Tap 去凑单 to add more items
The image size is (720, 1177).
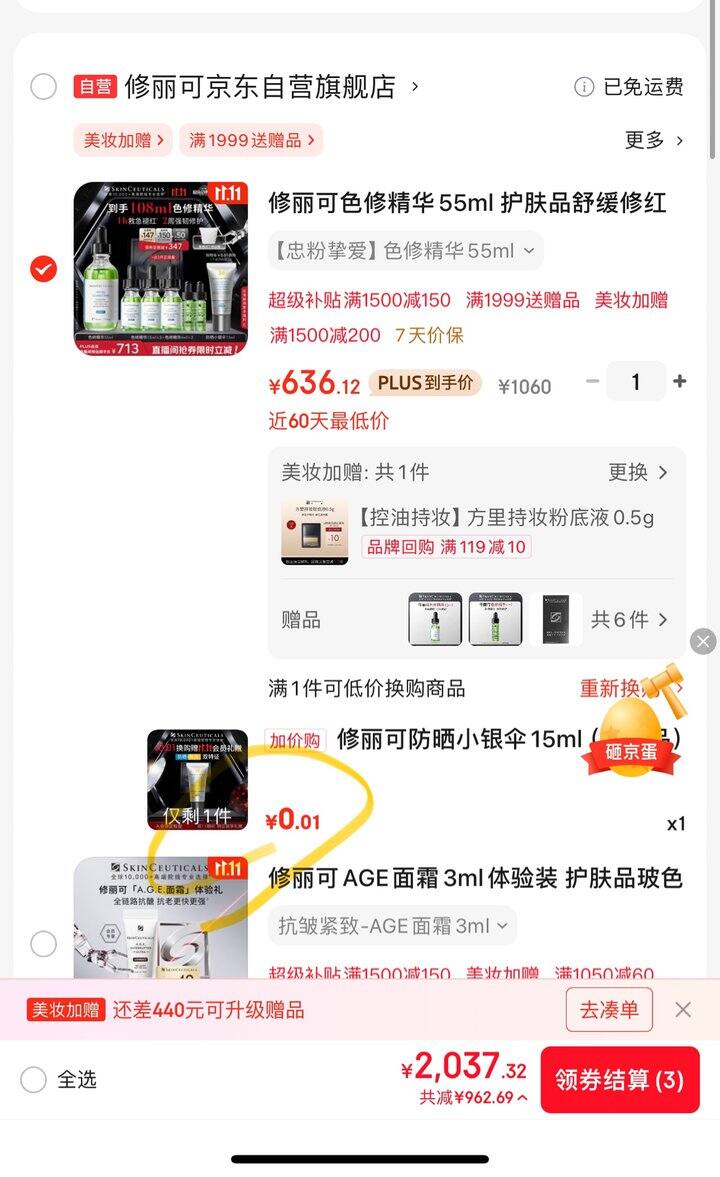point(609,1010)
